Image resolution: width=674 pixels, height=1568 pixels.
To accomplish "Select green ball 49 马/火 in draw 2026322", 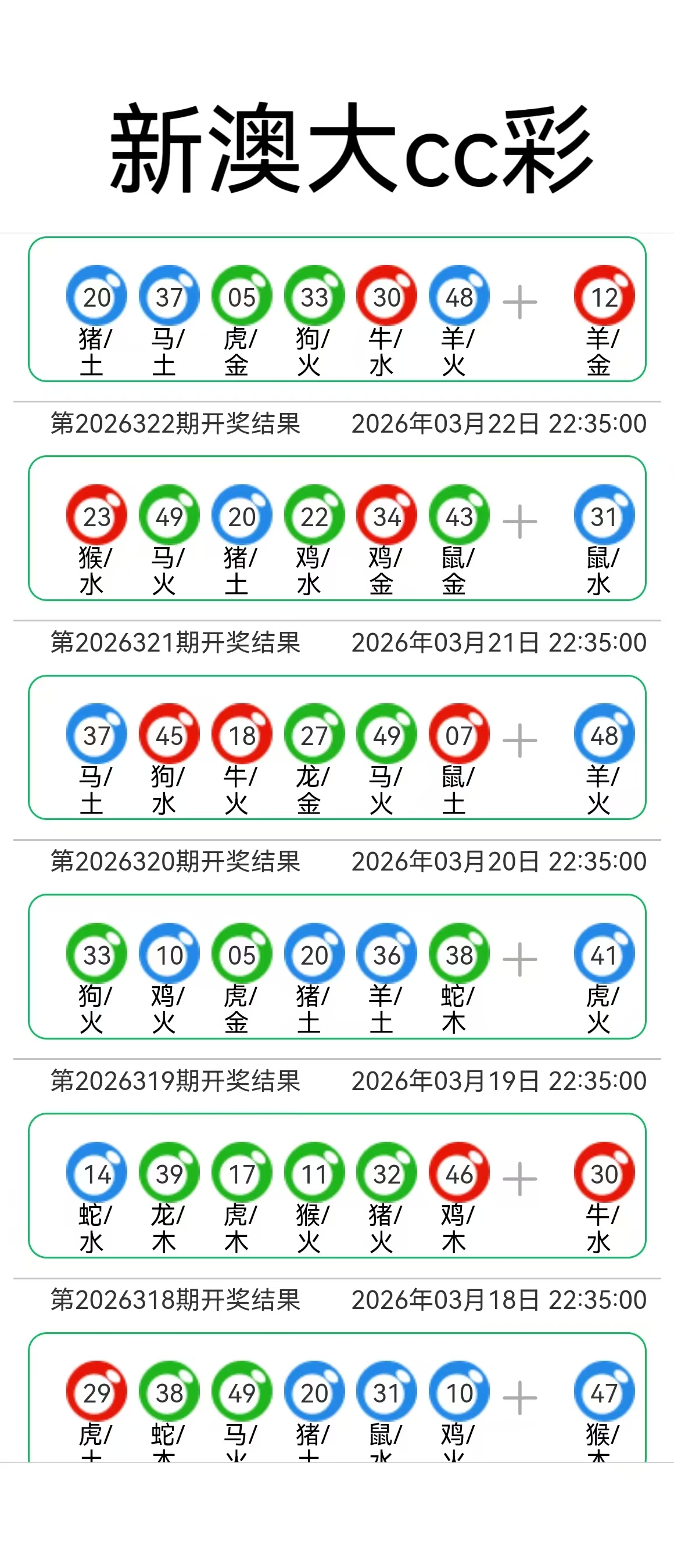I will pos(169,516).
